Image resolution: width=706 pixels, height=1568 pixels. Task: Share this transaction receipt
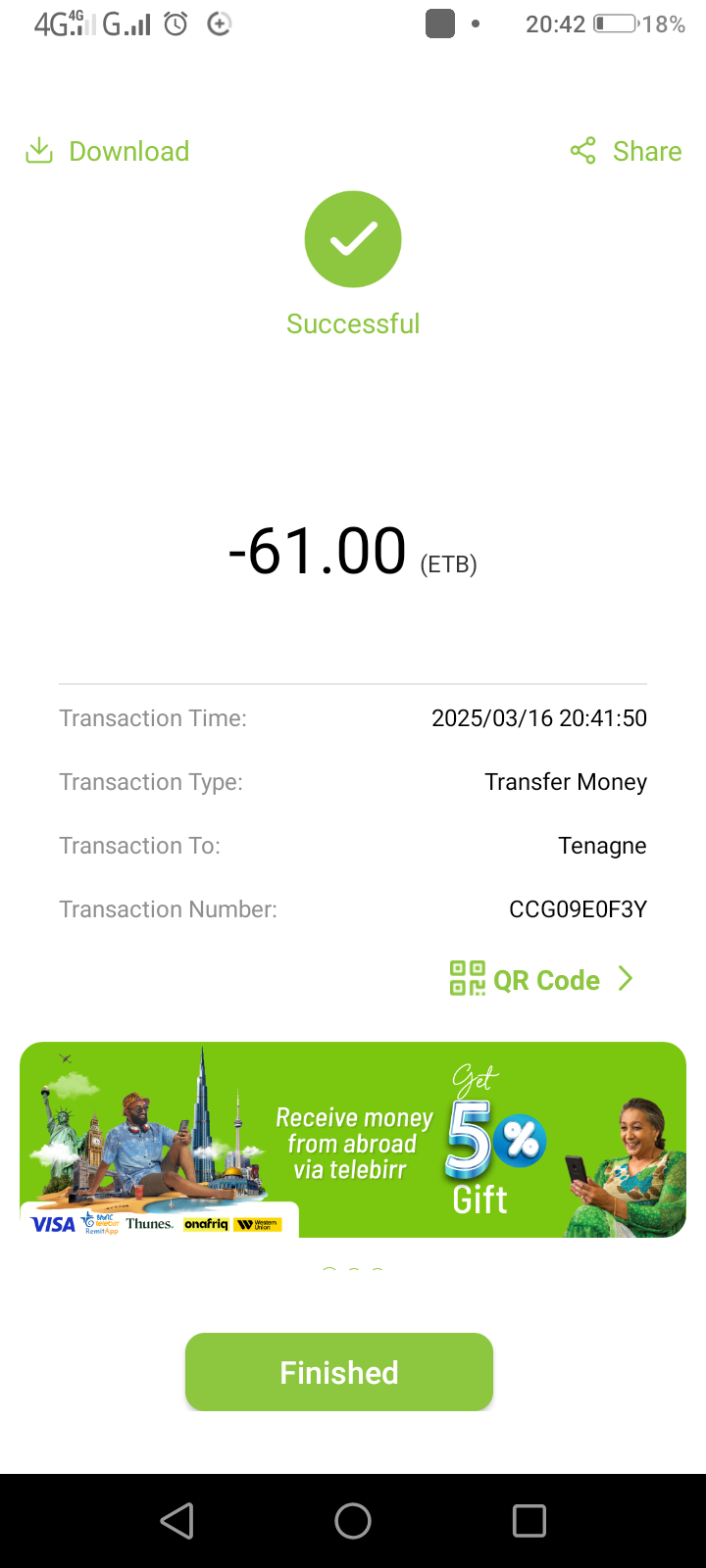(x=626, y=151)
